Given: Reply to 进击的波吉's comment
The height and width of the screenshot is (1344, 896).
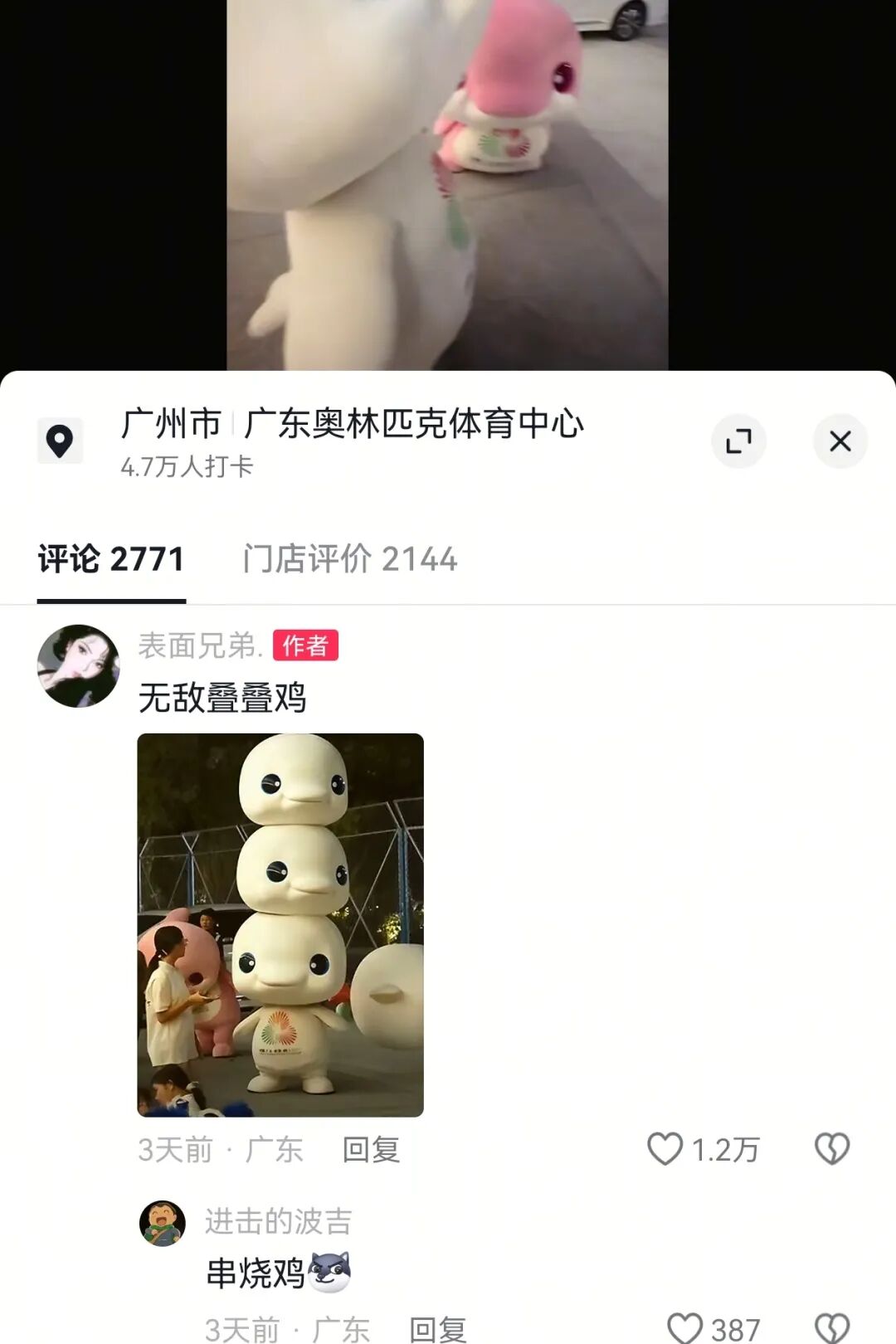Looking at the screenshot, I should pyautogui.click(x=438, y=1330).
